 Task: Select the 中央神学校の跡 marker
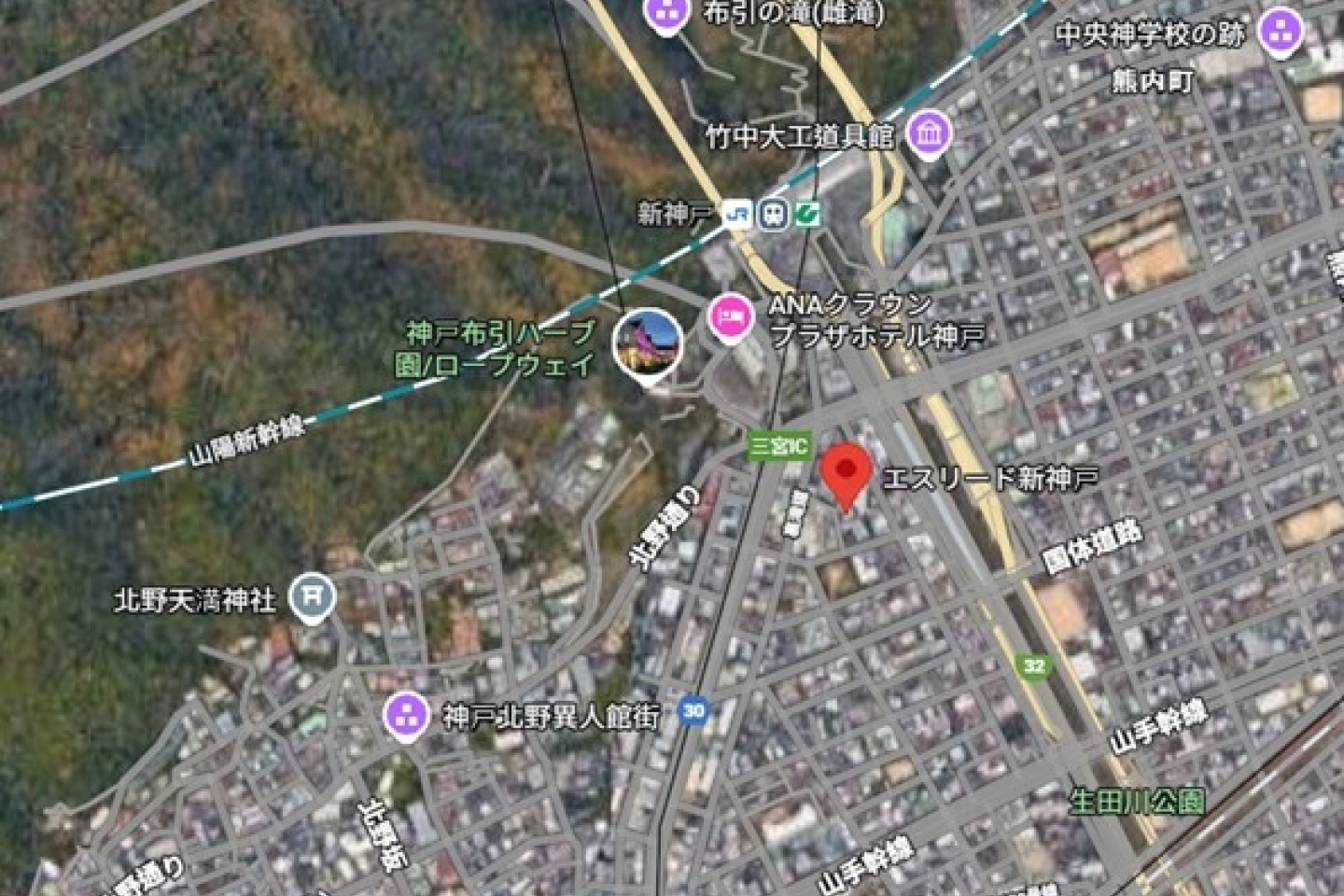1281,31
